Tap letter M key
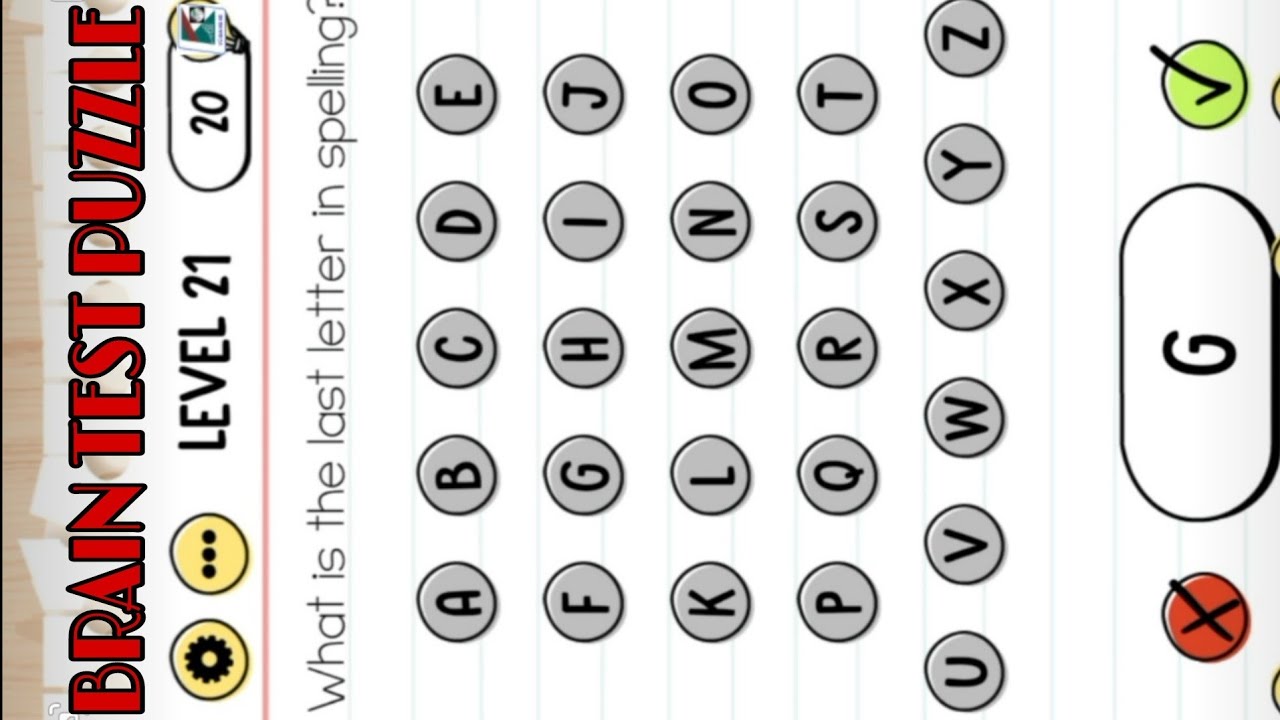 [711, 348]
